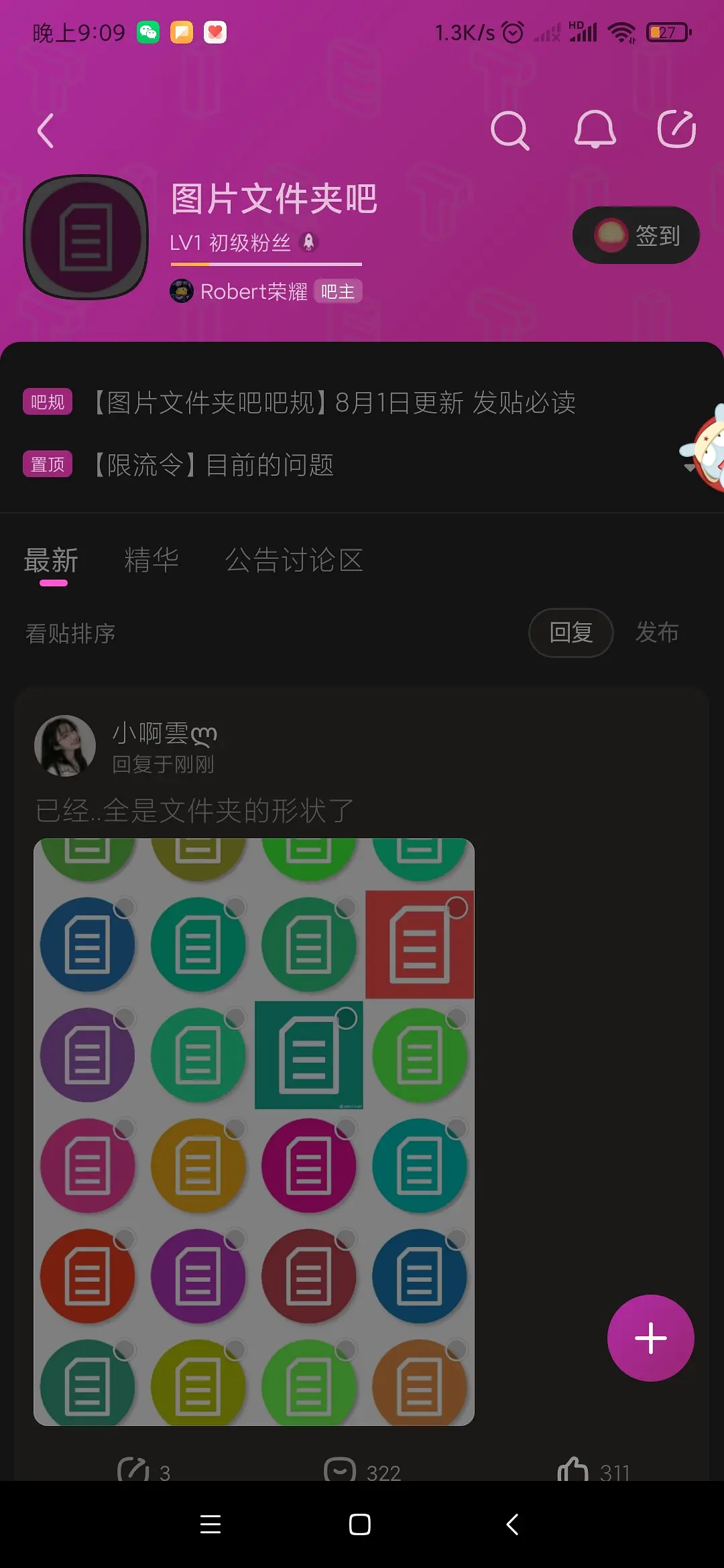Switch to the 公告讨论区 tab
Screen dimensions: 724x1568
click(x=294, y=560)
